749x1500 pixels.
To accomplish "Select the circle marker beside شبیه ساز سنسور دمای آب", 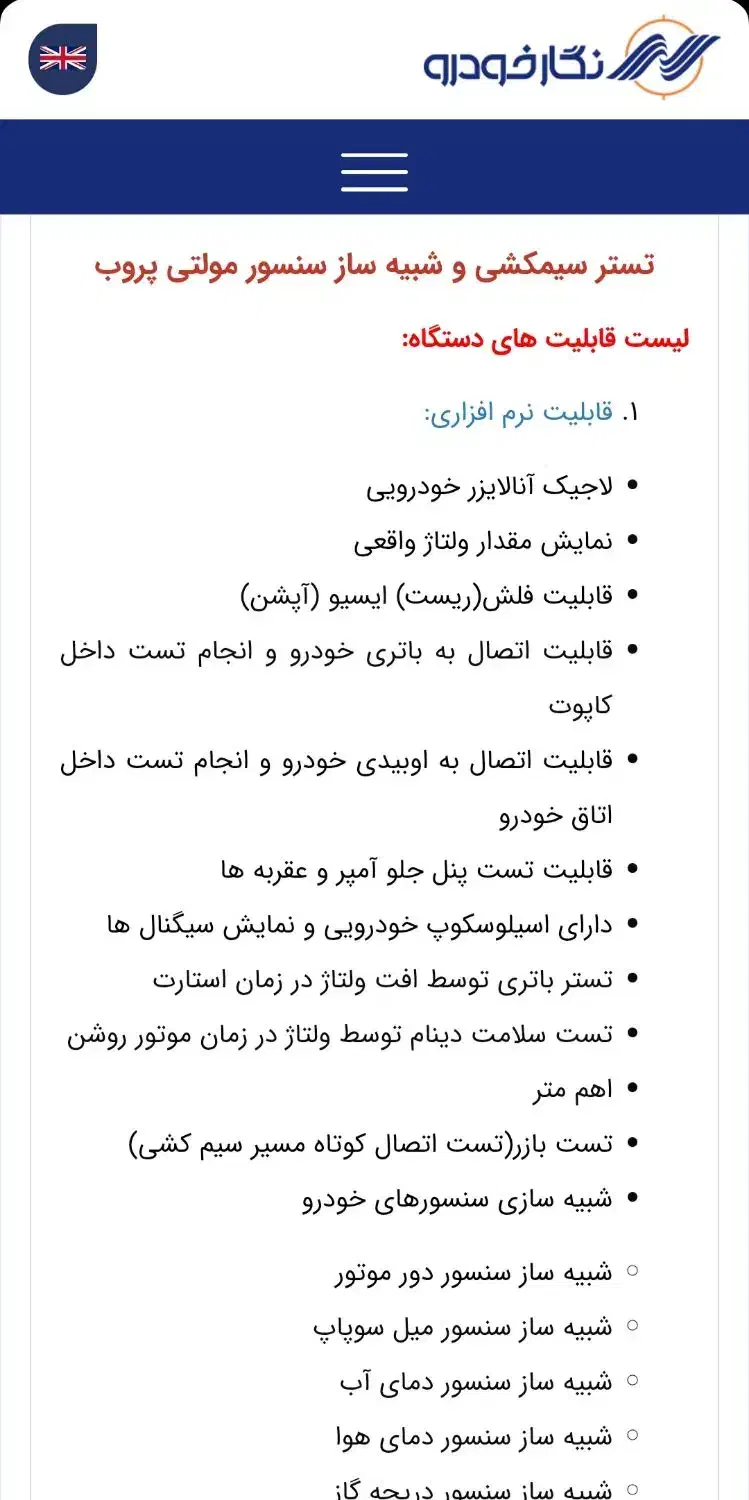I will 632,1380.
